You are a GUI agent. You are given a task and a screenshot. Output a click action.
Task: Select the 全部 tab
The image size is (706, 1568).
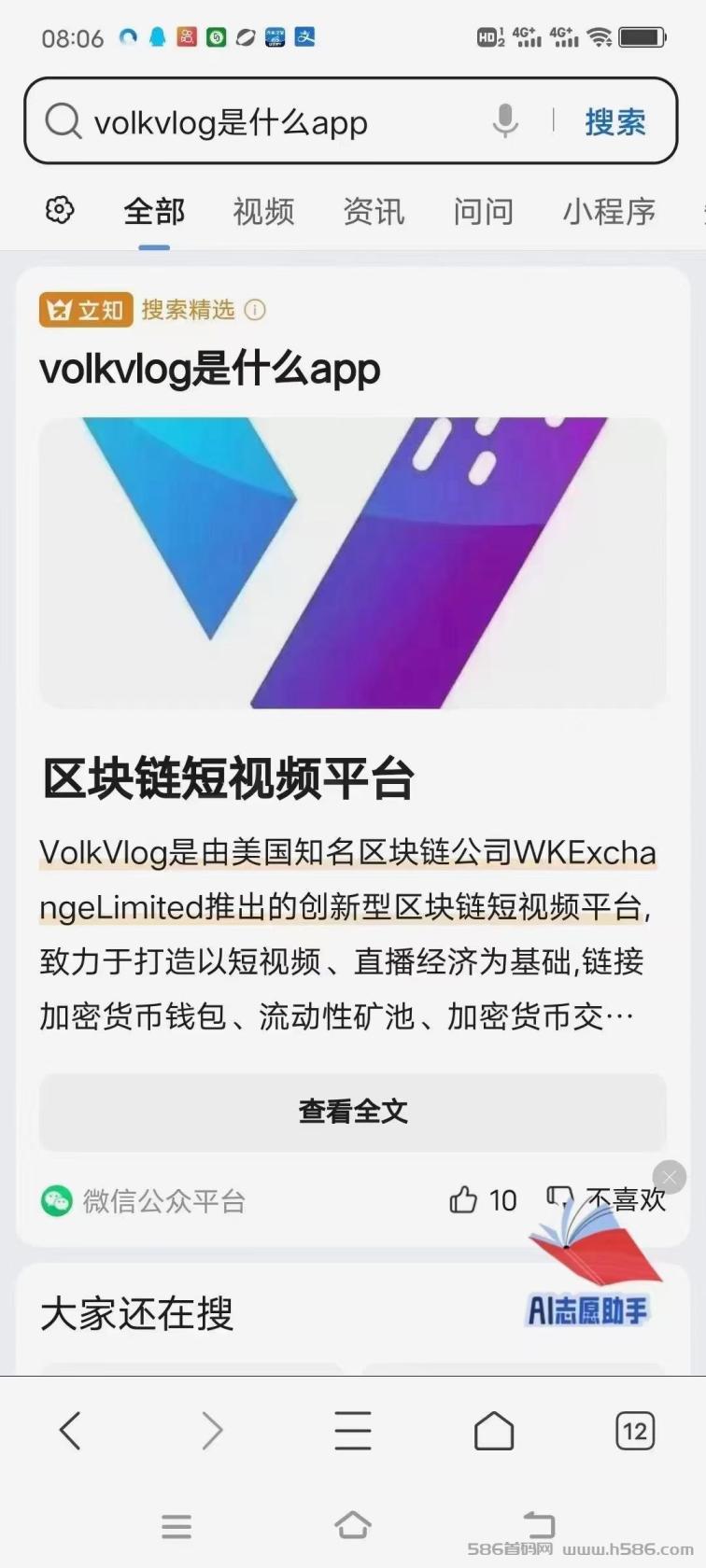coord(154,212)
